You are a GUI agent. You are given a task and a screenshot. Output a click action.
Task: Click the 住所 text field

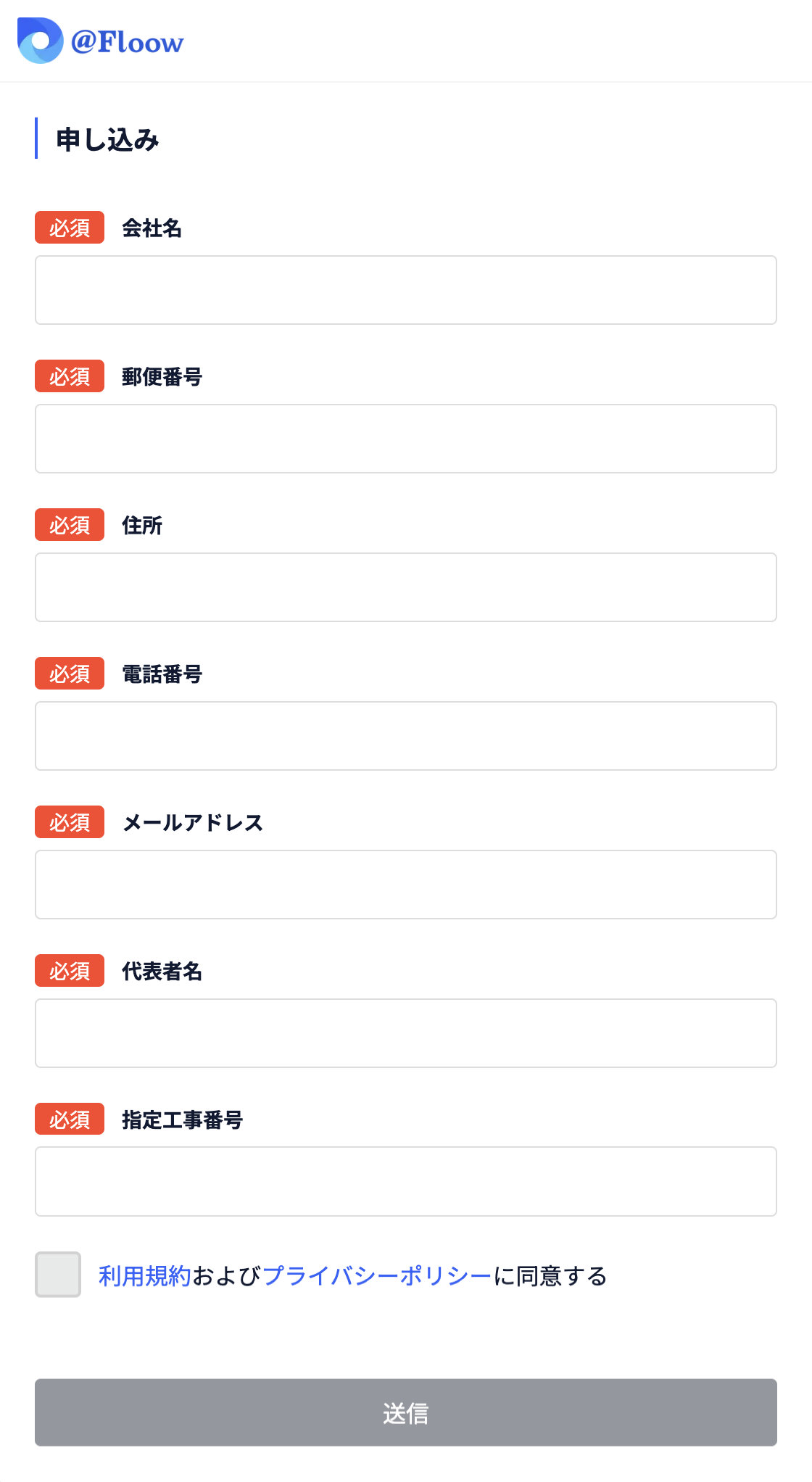pos(406,587)
